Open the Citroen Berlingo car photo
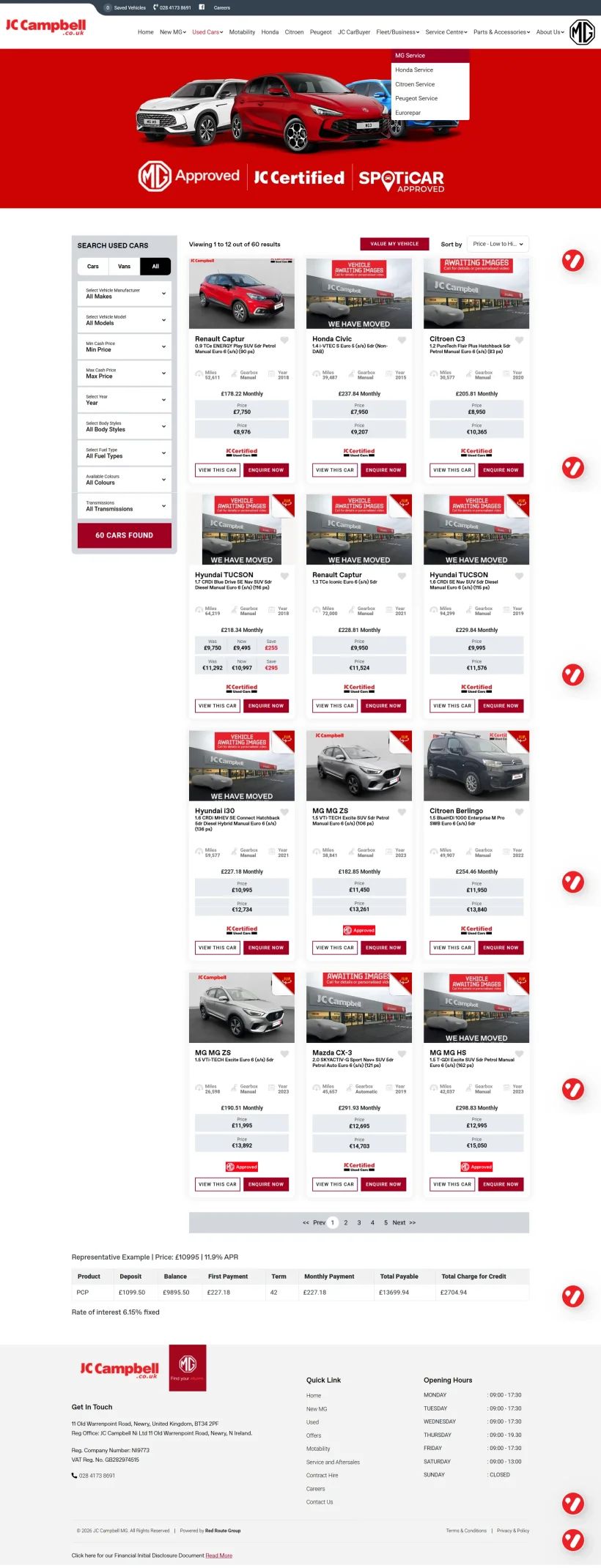 [x=476, y=766]
